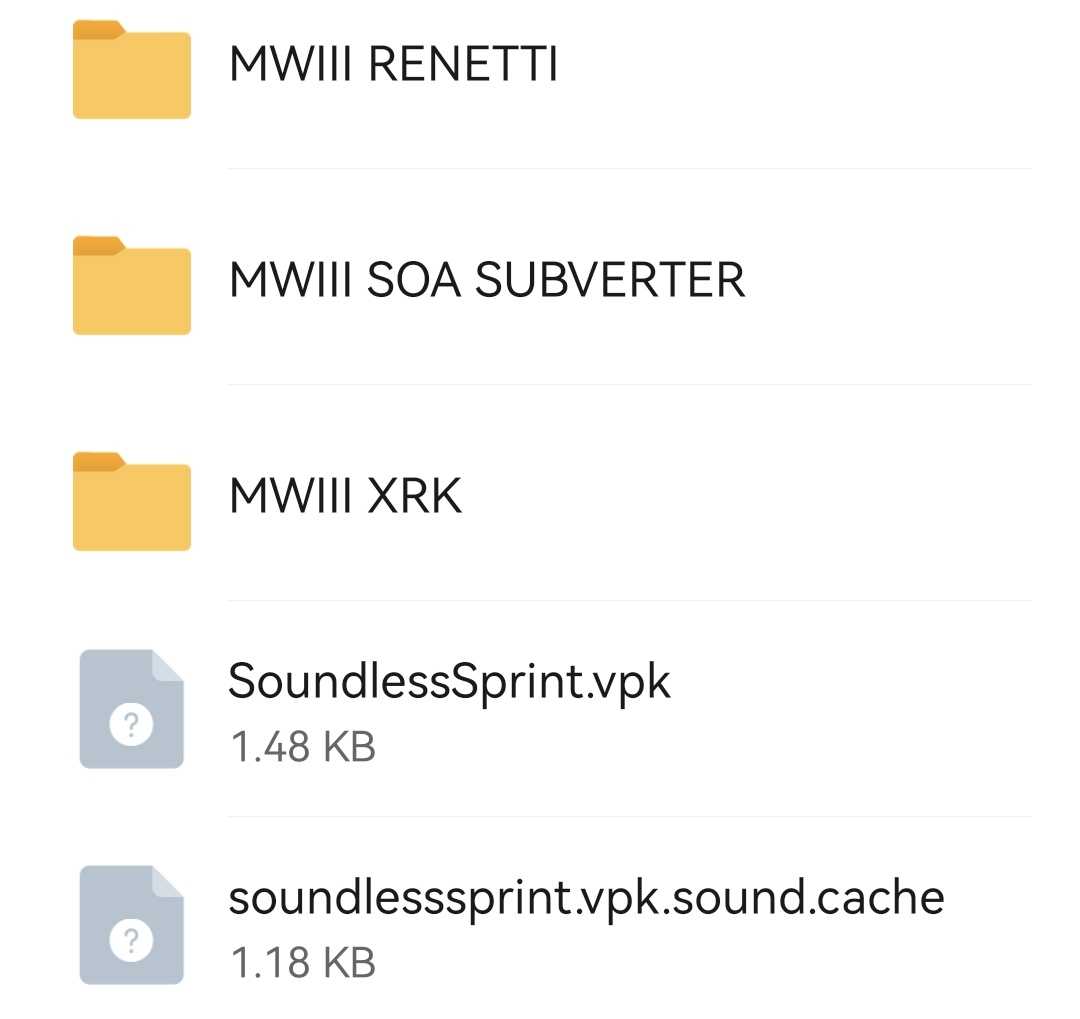Select the SoundlessSprint.vpk file
Image resolution: width=1080 pixels, height=1019 pixels.
click(x=449, y=682)
